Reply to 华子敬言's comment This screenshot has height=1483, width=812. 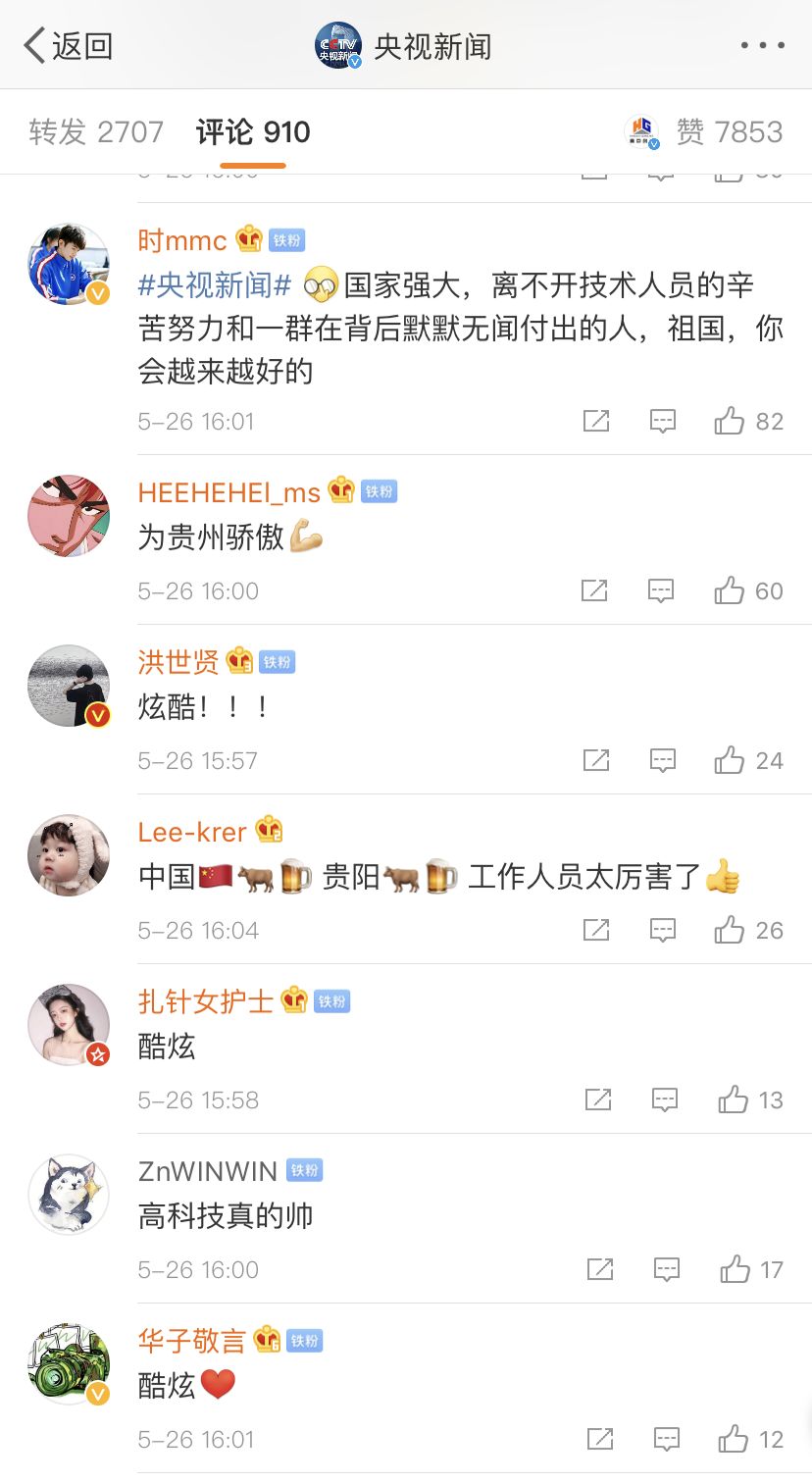[x=666, y=1440]
